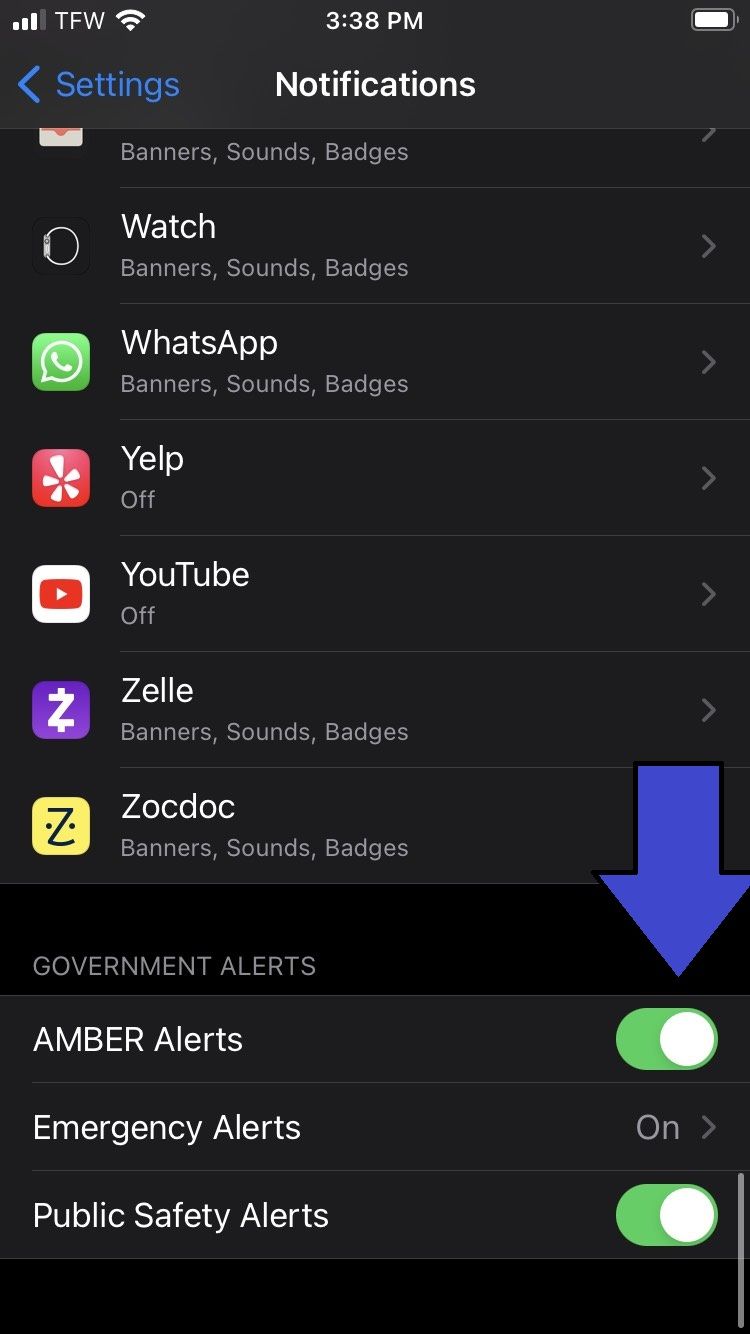Expand the Emergency Alerts settings via its chevron
The image size is (750, 1334).
710,1127
